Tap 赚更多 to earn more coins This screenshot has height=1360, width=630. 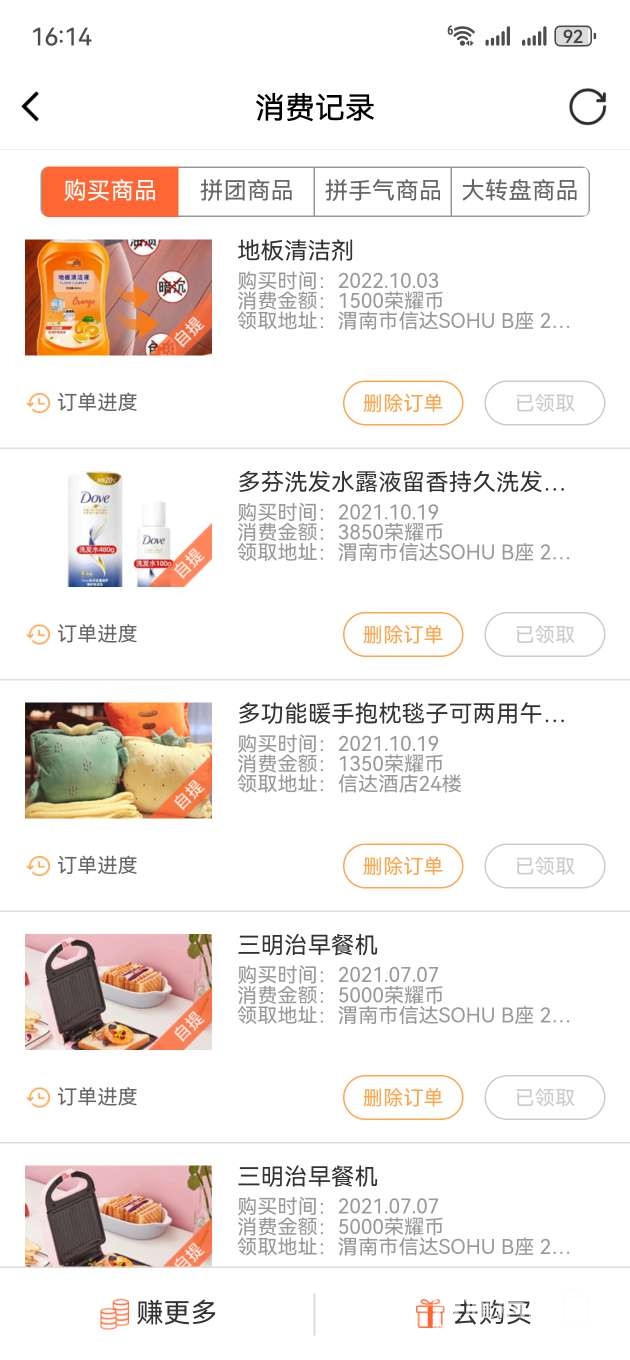(158, 1313)
